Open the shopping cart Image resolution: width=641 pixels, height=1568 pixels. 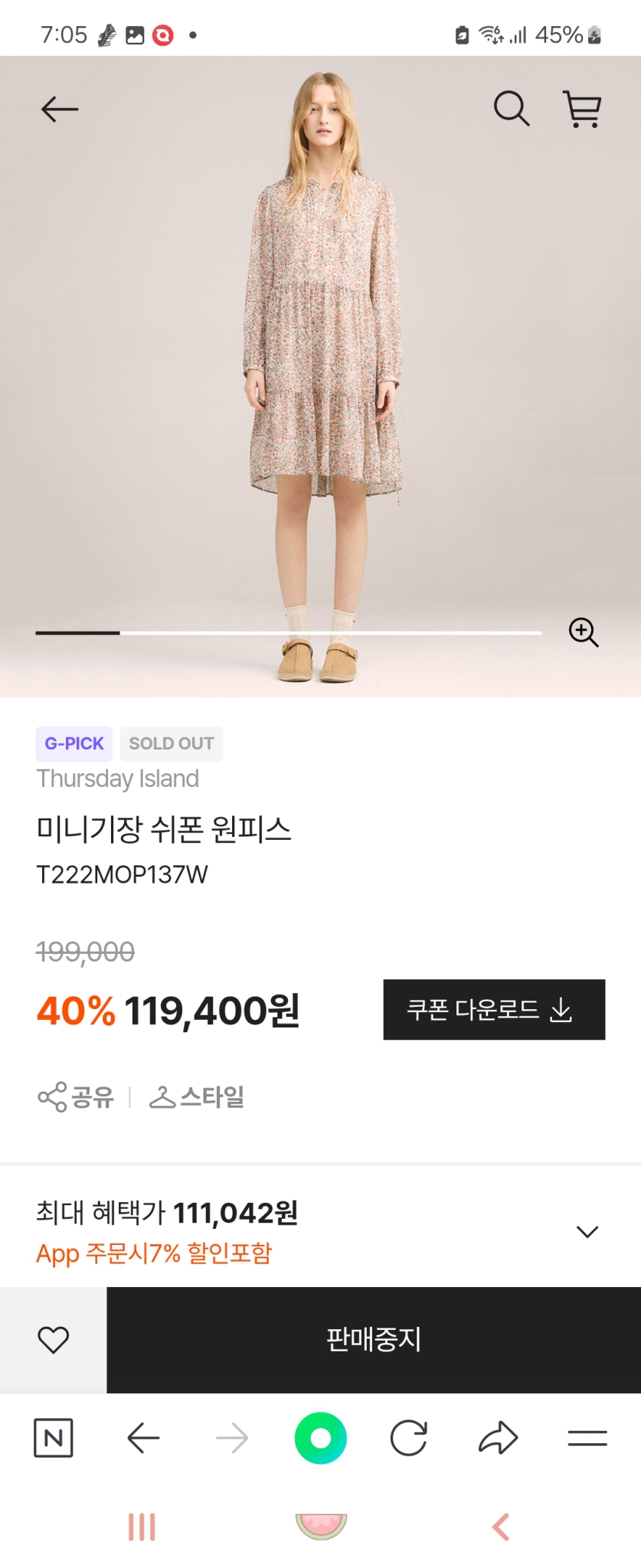[x=582, y=109]
